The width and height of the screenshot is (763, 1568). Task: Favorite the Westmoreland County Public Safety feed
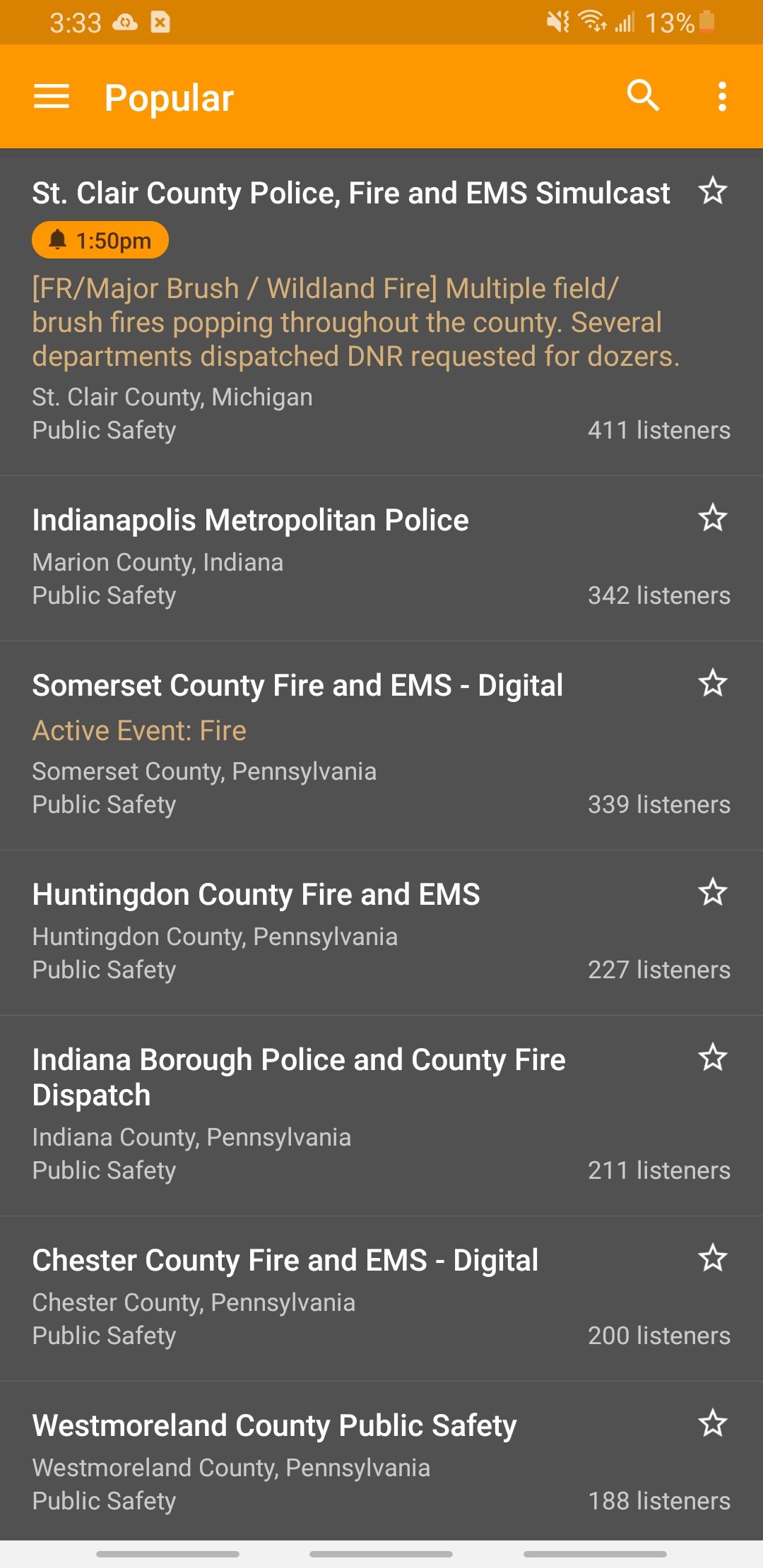click(x=713, y=1425)
